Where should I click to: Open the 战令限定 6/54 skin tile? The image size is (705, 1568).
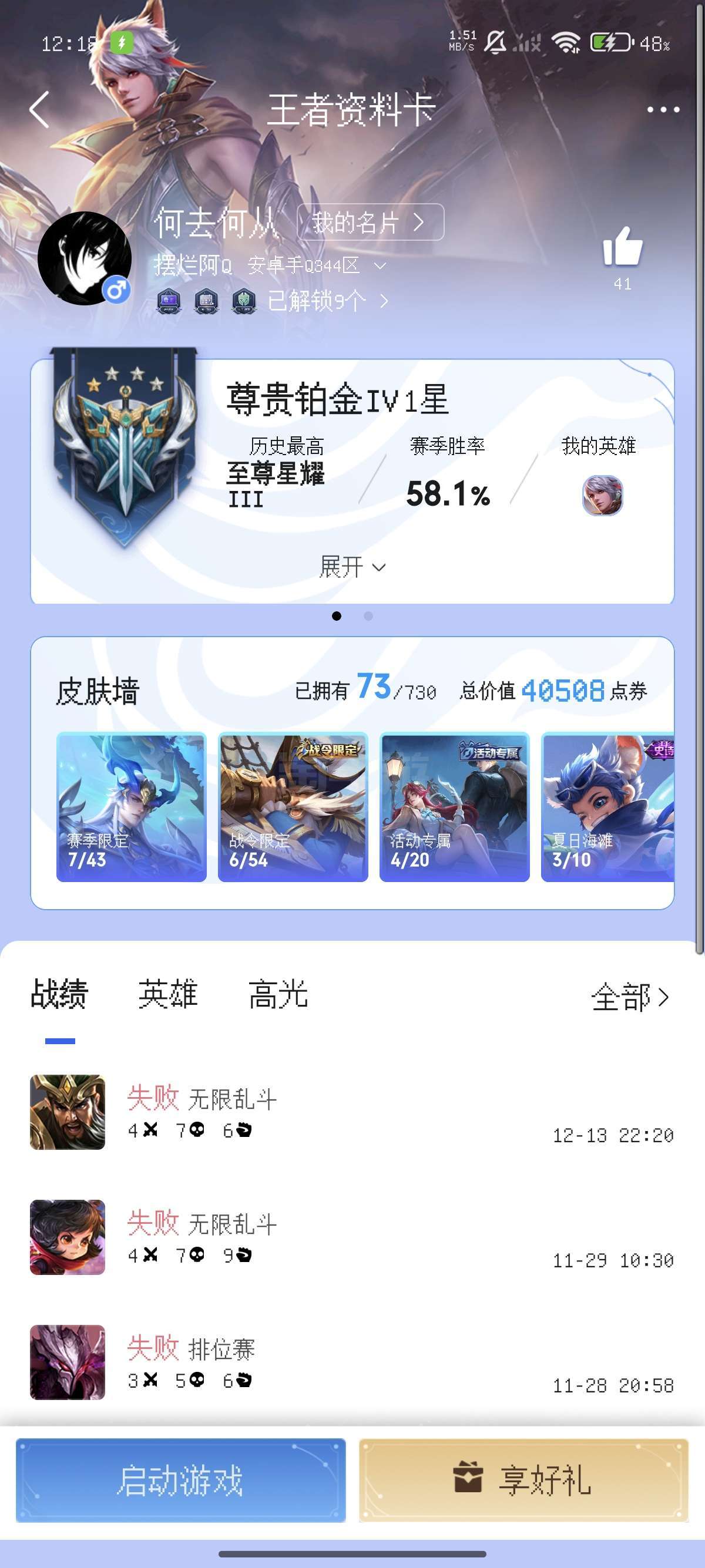coord(293,807)
